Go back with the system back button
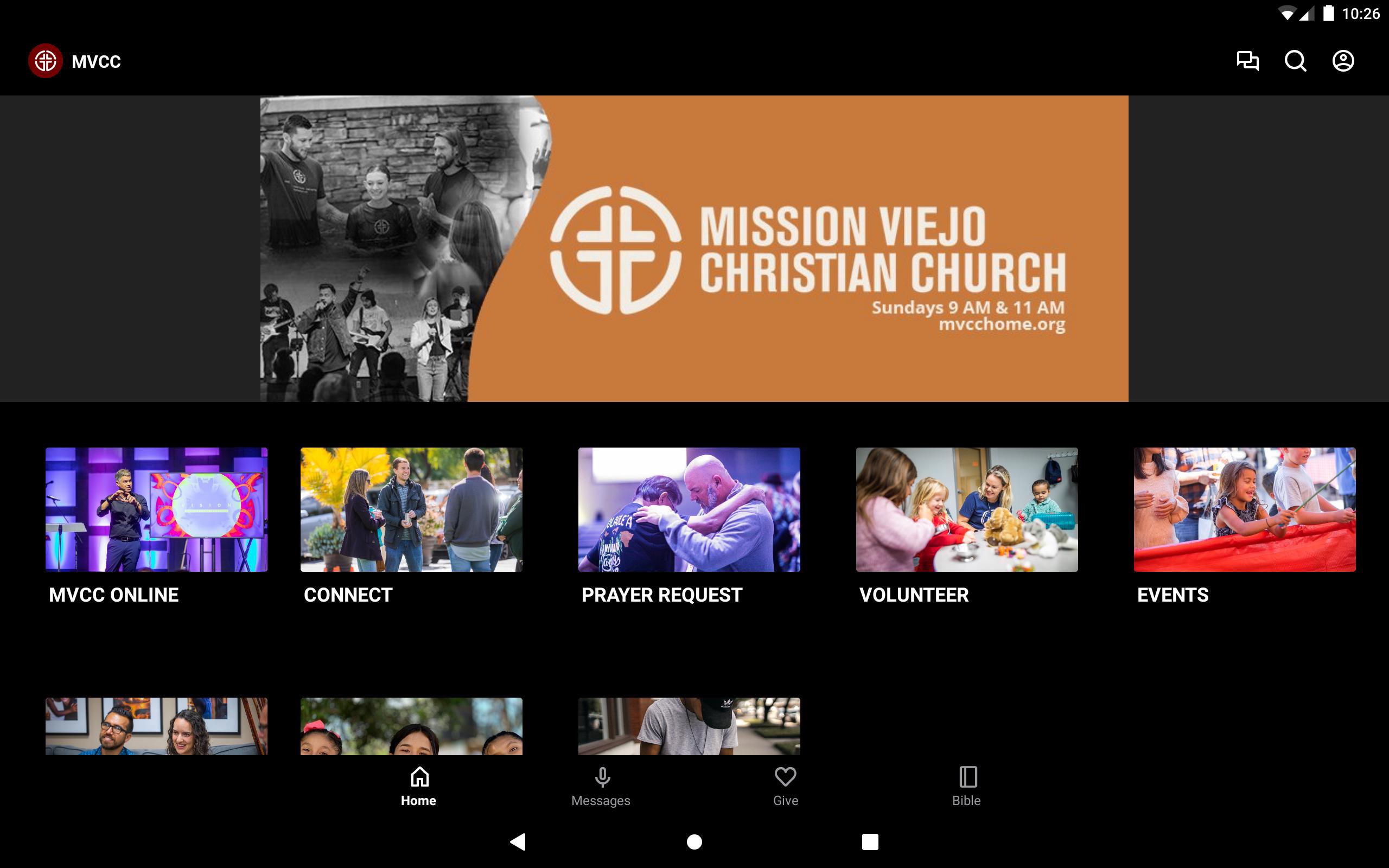Viewport: 1389px width, 868px height. point(518,841)
